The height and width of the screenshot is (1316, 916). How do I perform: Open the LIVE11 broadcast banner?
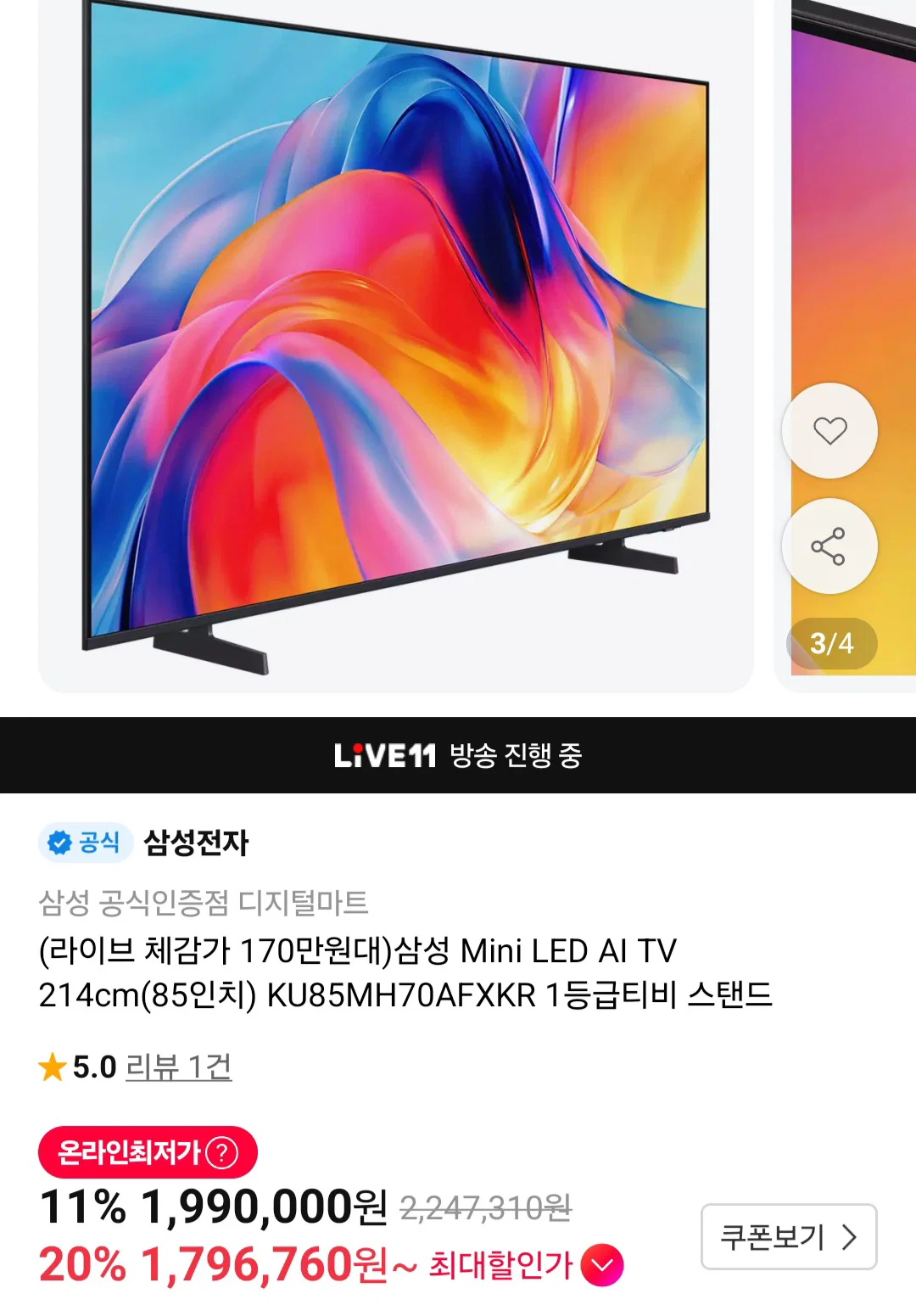(x=458, y=755)
